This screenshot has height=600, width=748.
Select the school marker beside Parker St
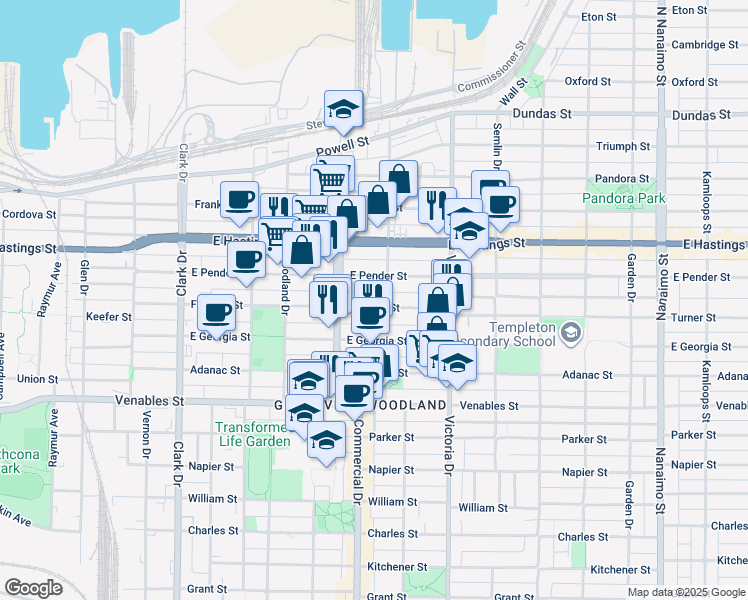327,441
